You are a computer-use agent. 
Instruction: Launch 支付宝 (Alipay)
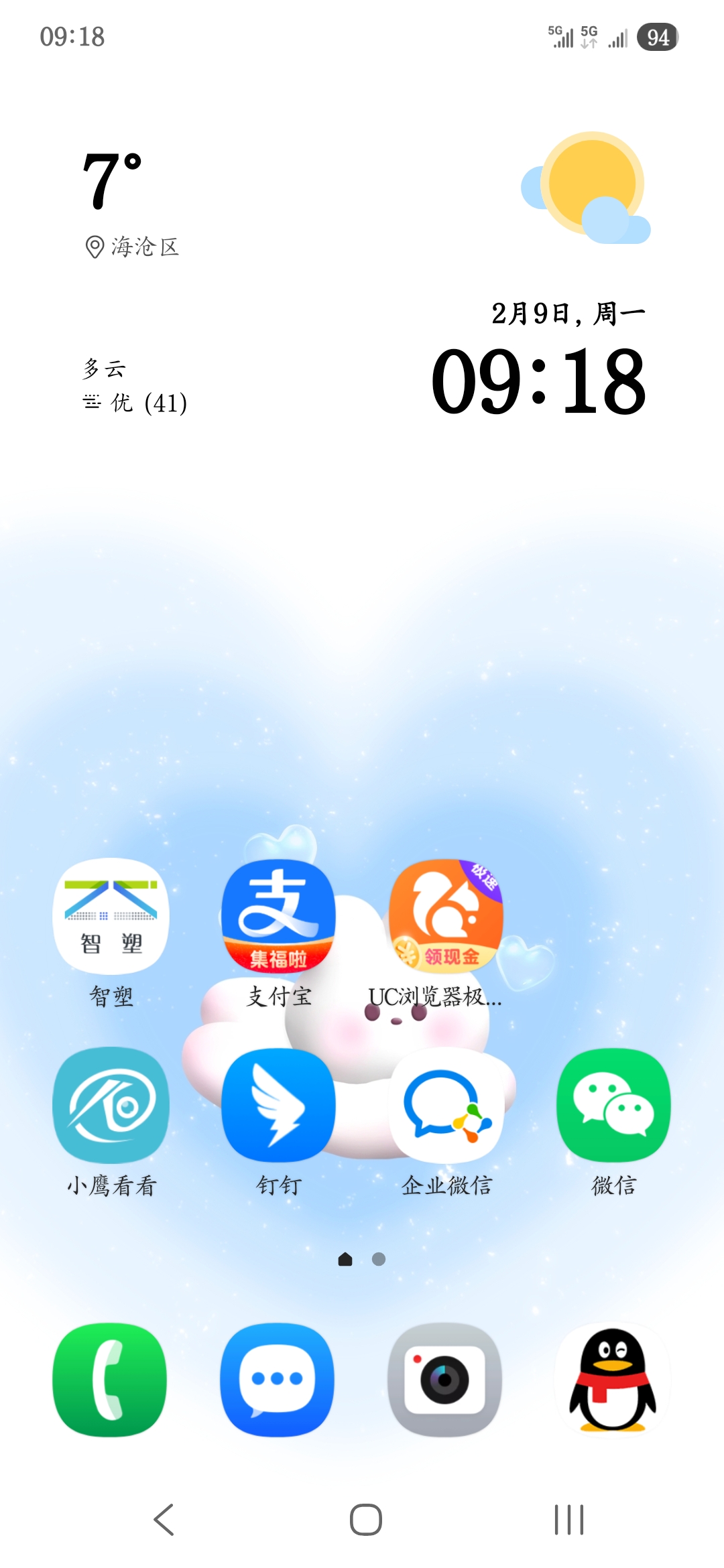tap(279, 916)
